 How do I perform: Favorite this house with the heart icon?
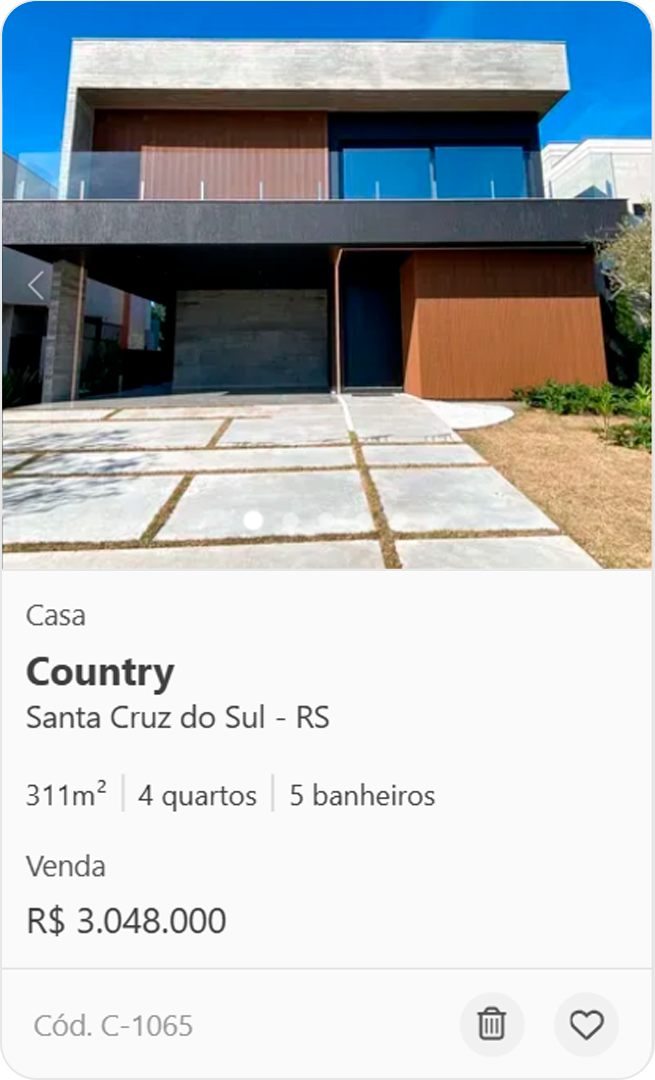click(x=586, y=1024)
